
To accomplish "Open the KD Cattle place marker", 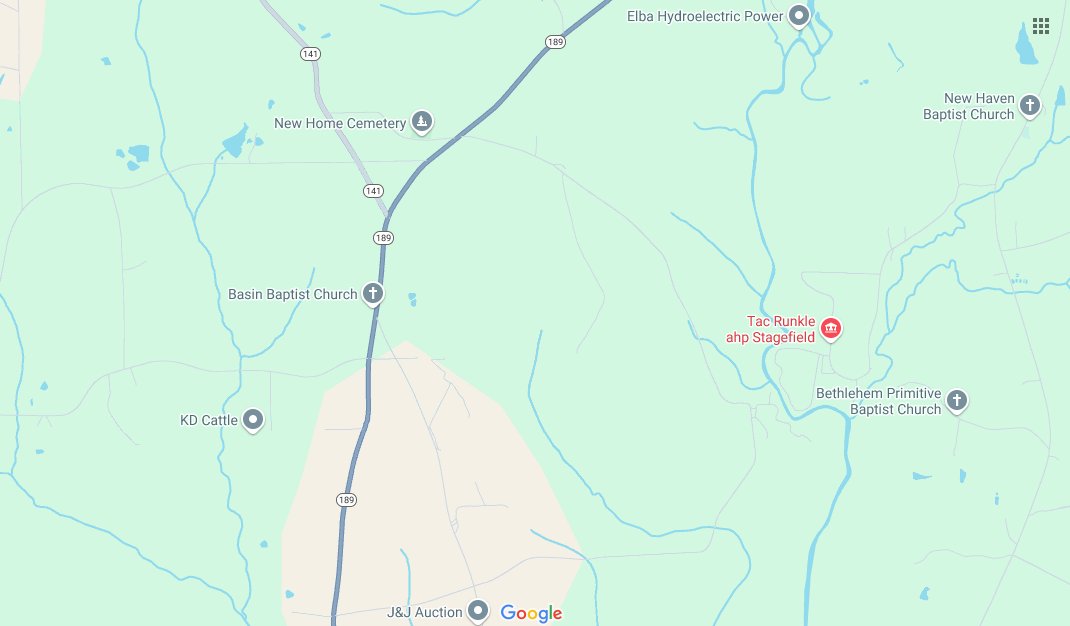I will point(253,420).
